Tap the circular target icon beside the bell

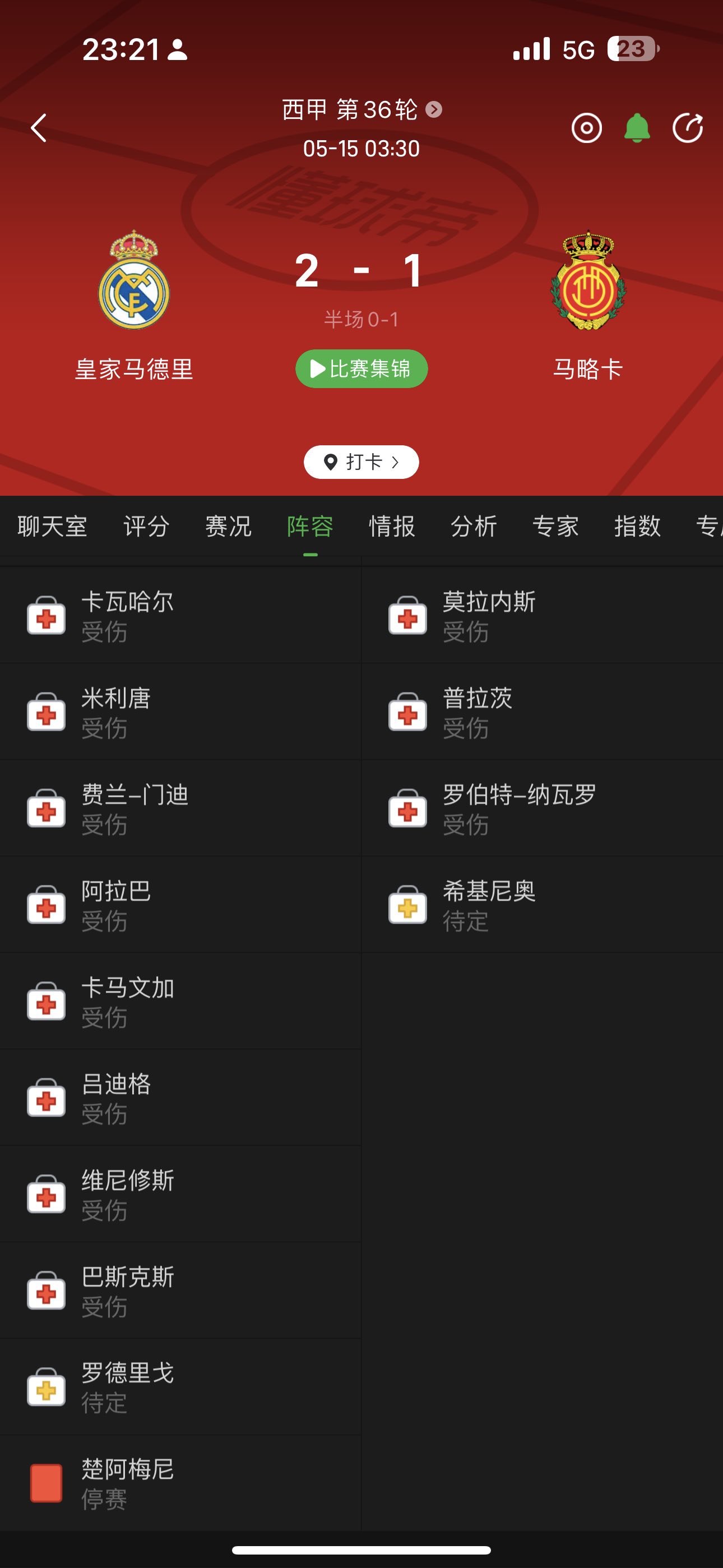click(x=586, y=128)
